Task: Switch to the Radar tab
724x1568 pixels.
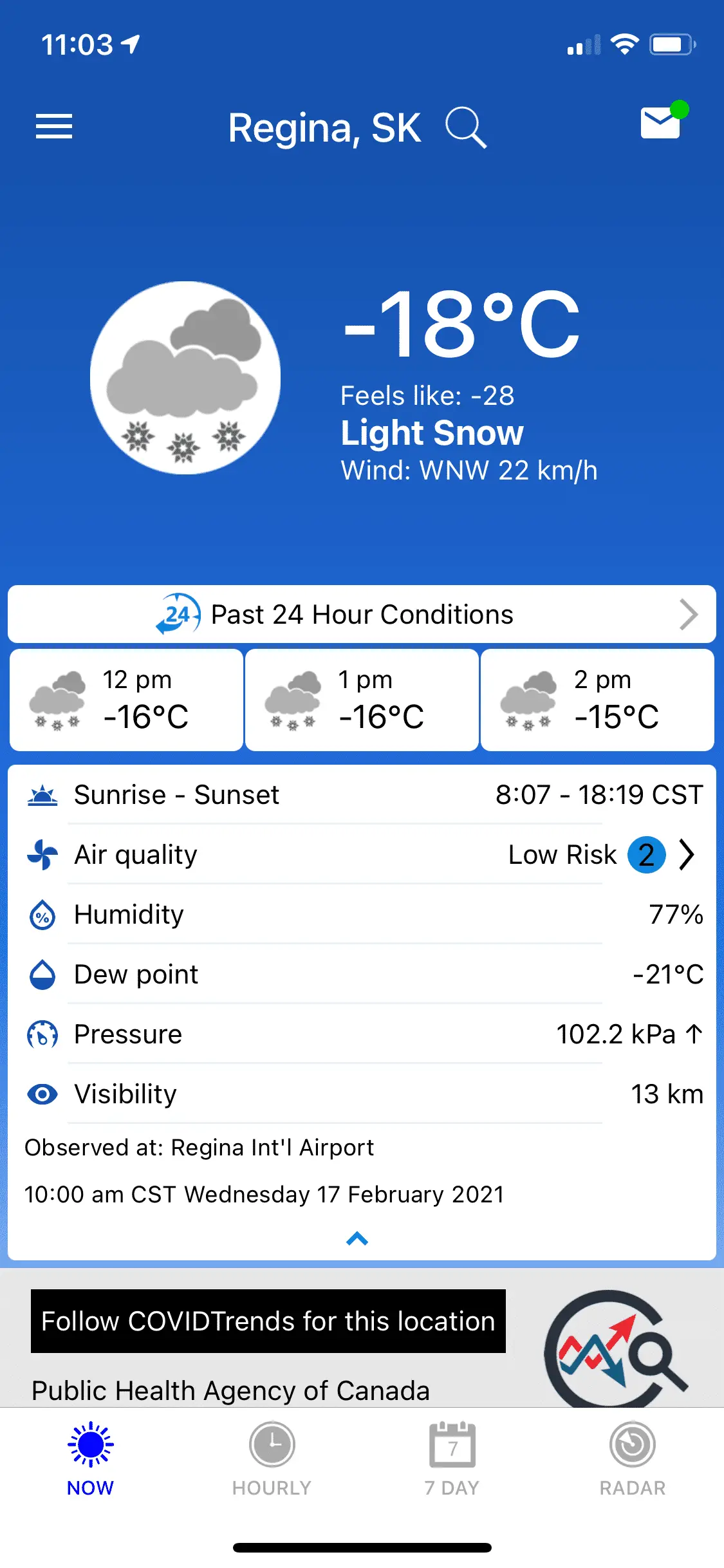Action: pyautogui.click(x=632, y=1458)
